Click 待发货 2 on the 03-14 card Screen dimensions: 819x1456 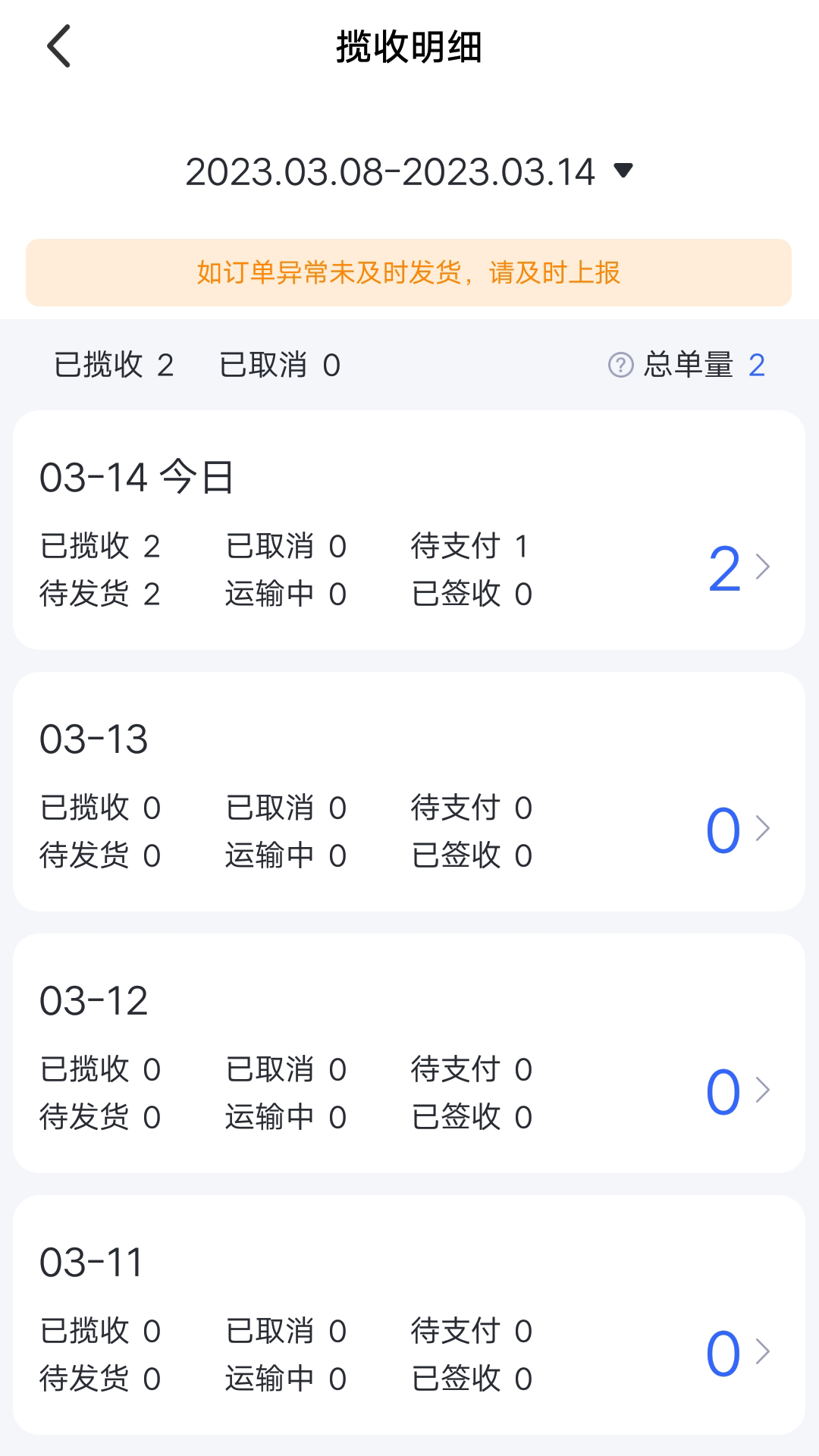pyautogui.click(x=101, y=595)
